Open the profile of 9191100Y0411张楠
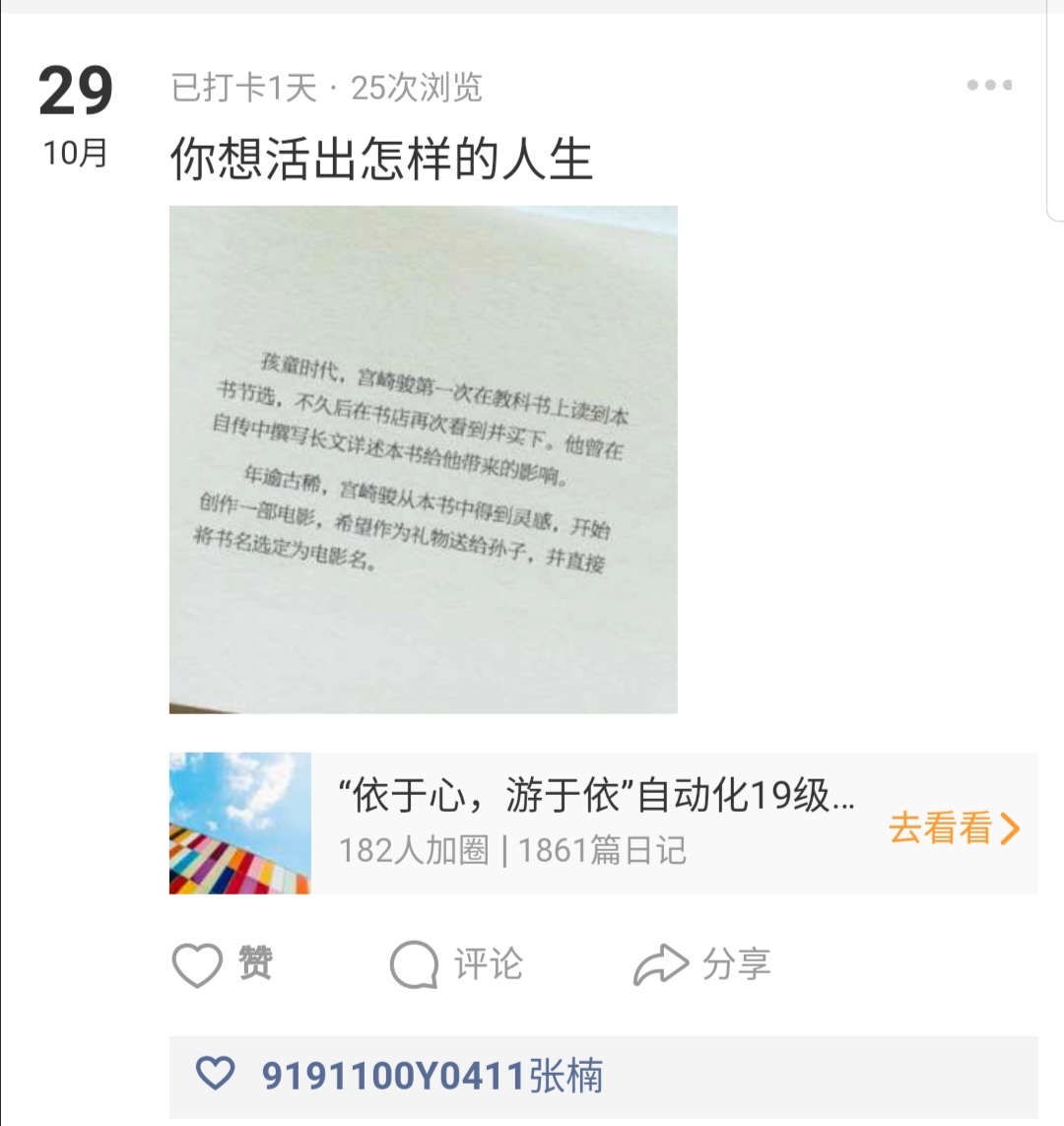The height and width of the screenshot is (1126, 1064). coord(432,1076)
